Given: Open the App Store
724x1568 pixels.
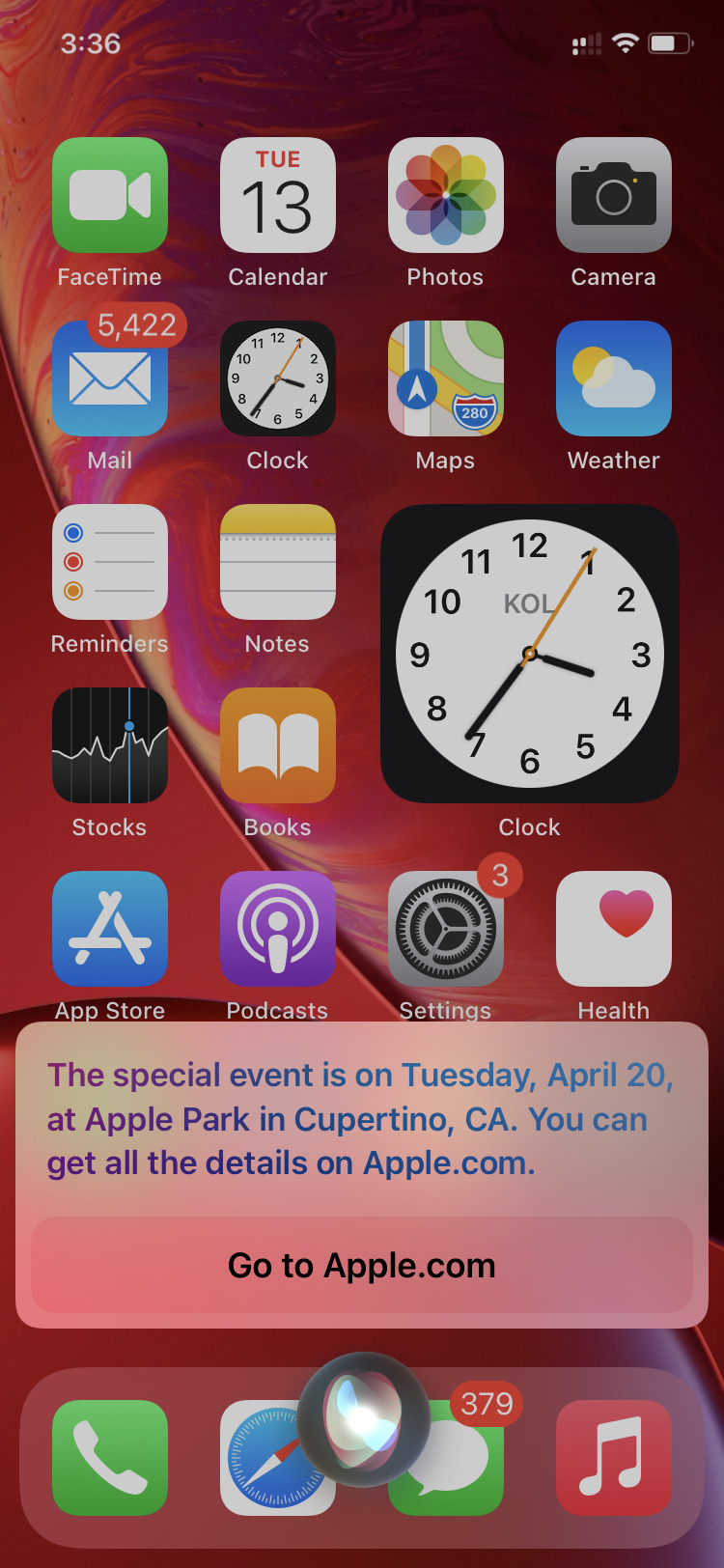Looking at the screenshot, I should 110,929.
